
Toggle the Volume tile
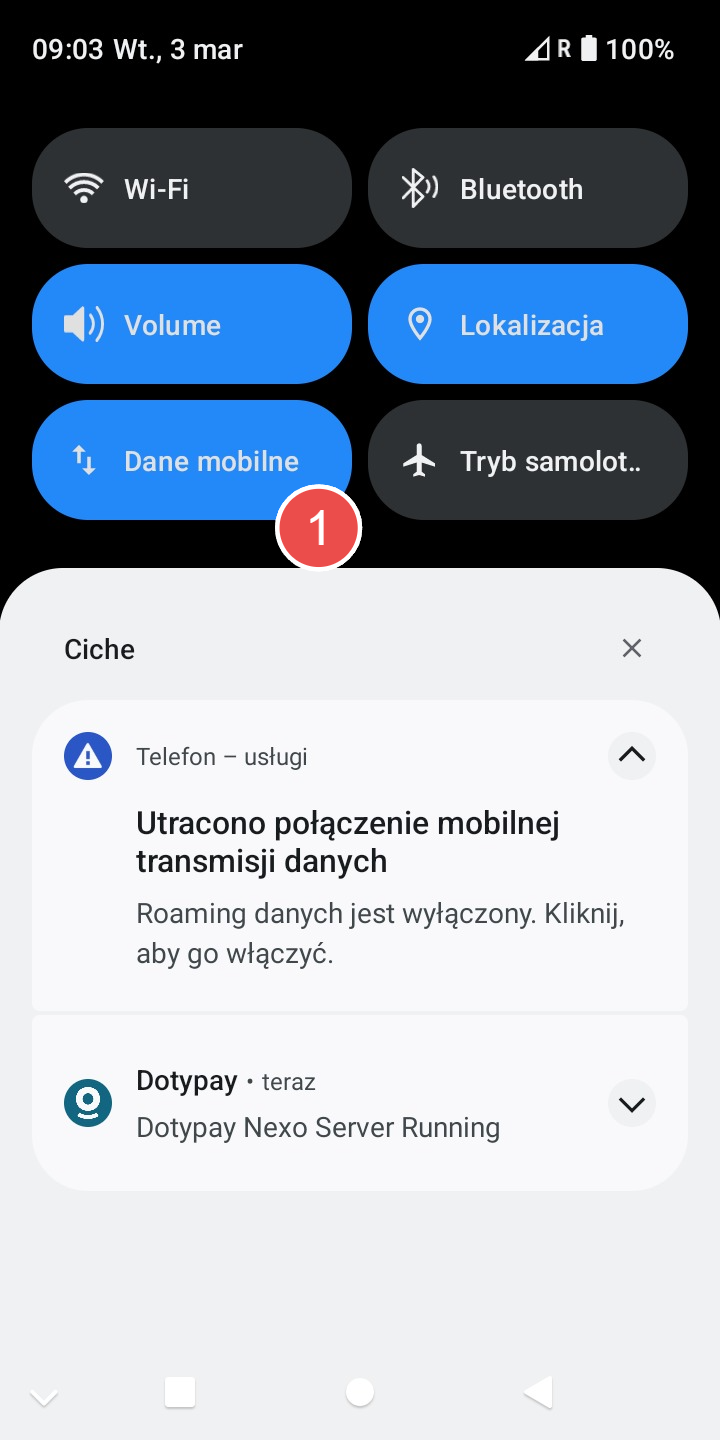coord(191,324)
